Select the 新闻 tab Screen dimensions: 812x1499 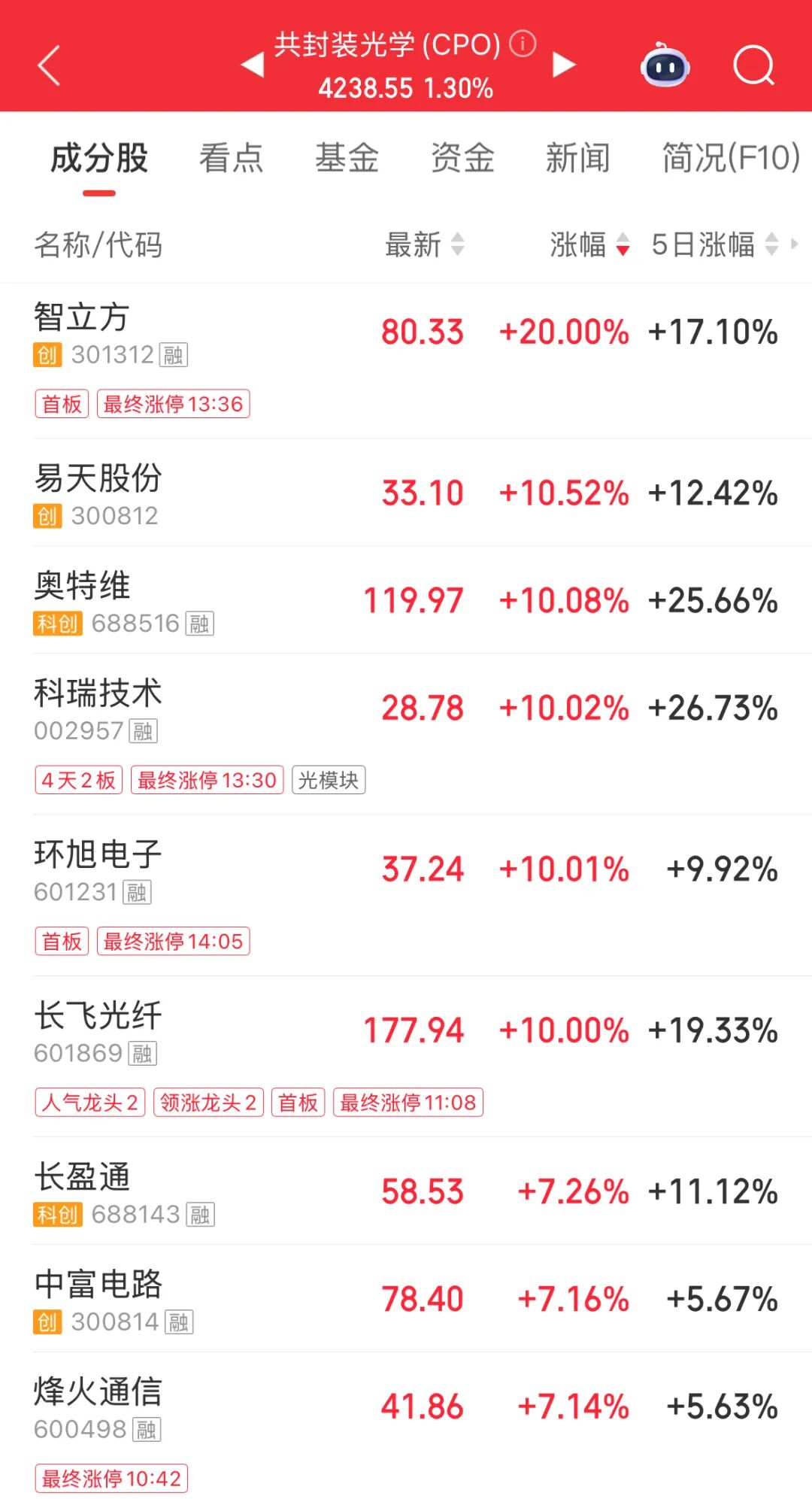[577, 159]
